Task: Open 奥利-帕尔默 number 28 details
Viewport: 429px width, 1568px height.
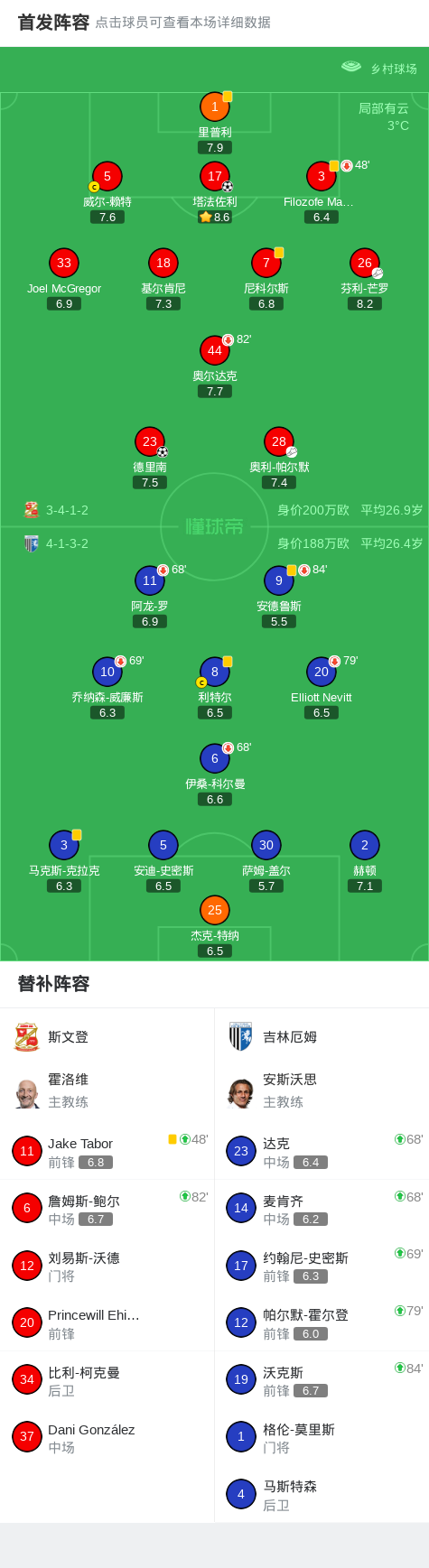Action: click(279, 458)
